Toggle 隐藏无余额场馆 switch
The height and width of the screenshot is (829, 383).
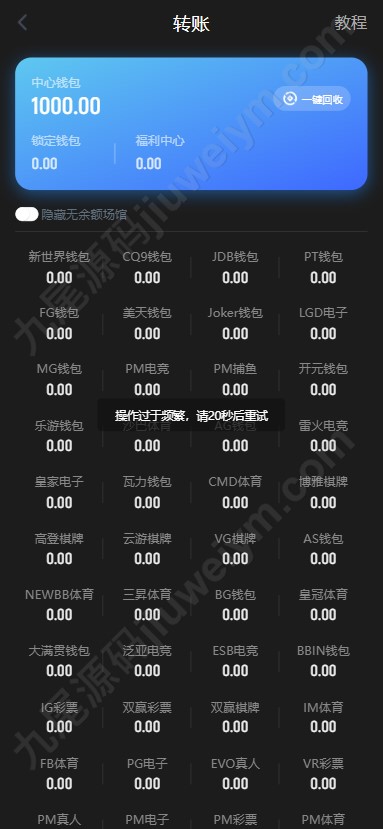[26, 214]
